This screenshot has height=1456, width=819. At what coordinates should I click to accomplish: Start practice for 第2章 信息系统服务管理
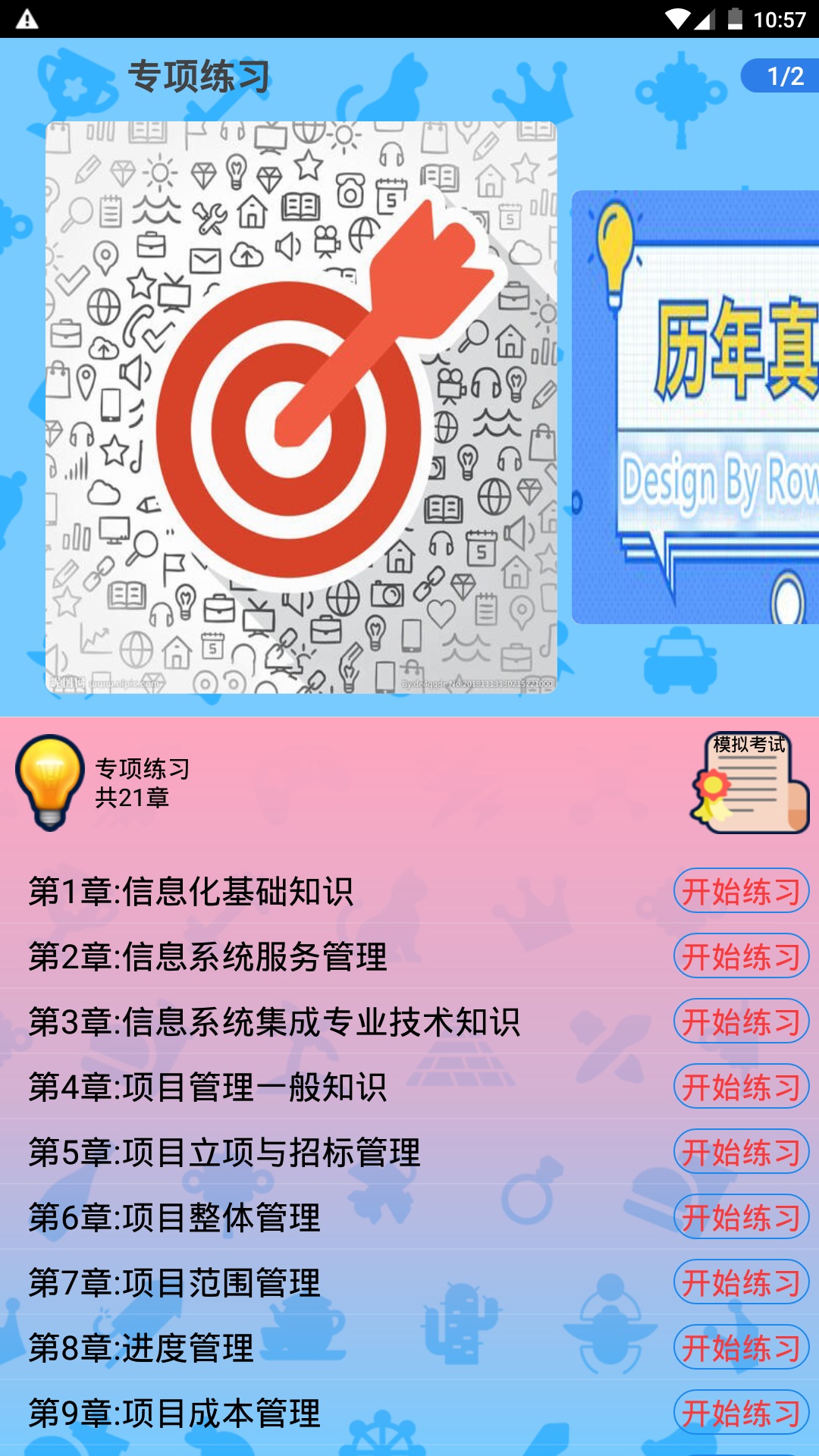(741, 956)
